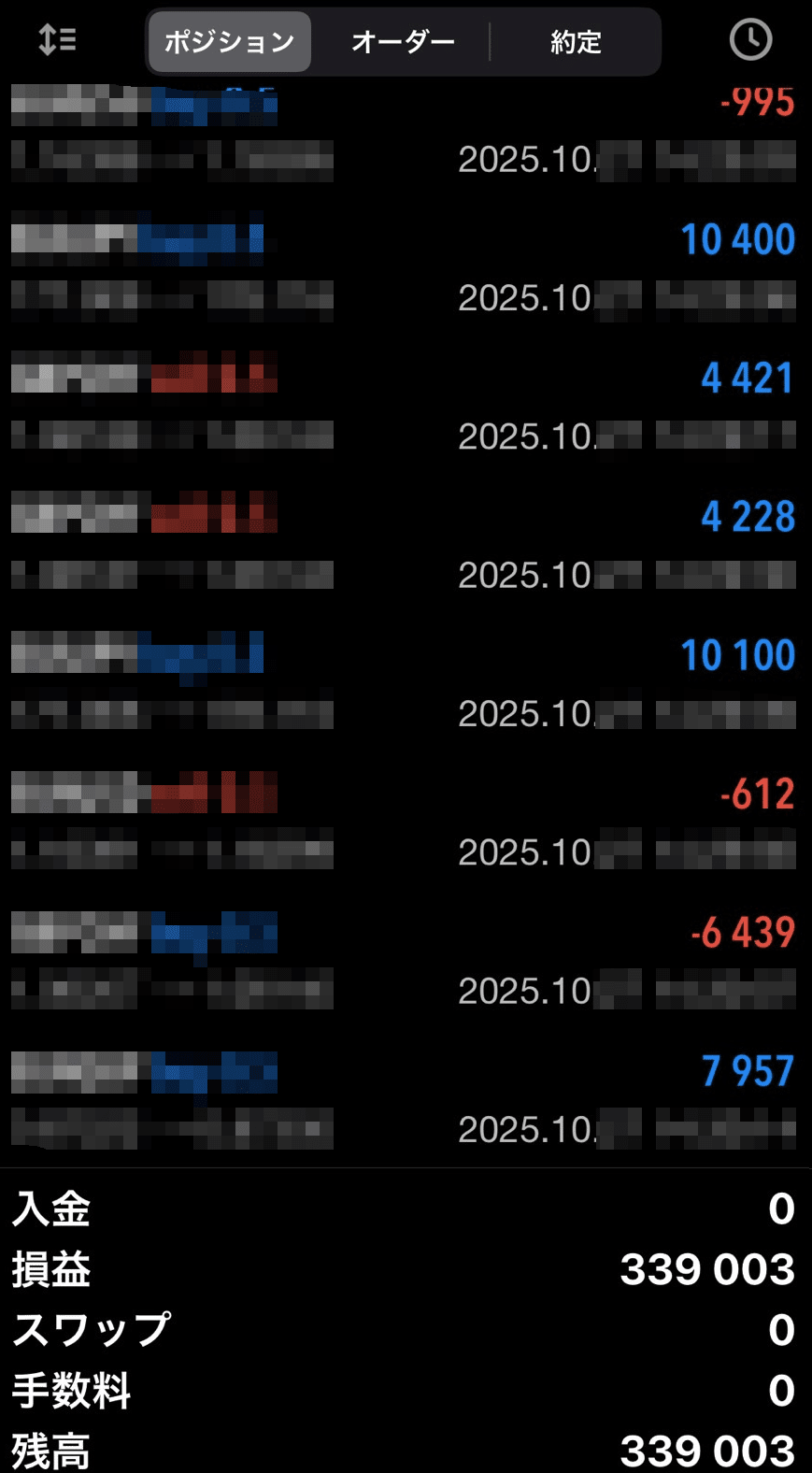Open the trade row showing 4 421

tap(406, 406)
